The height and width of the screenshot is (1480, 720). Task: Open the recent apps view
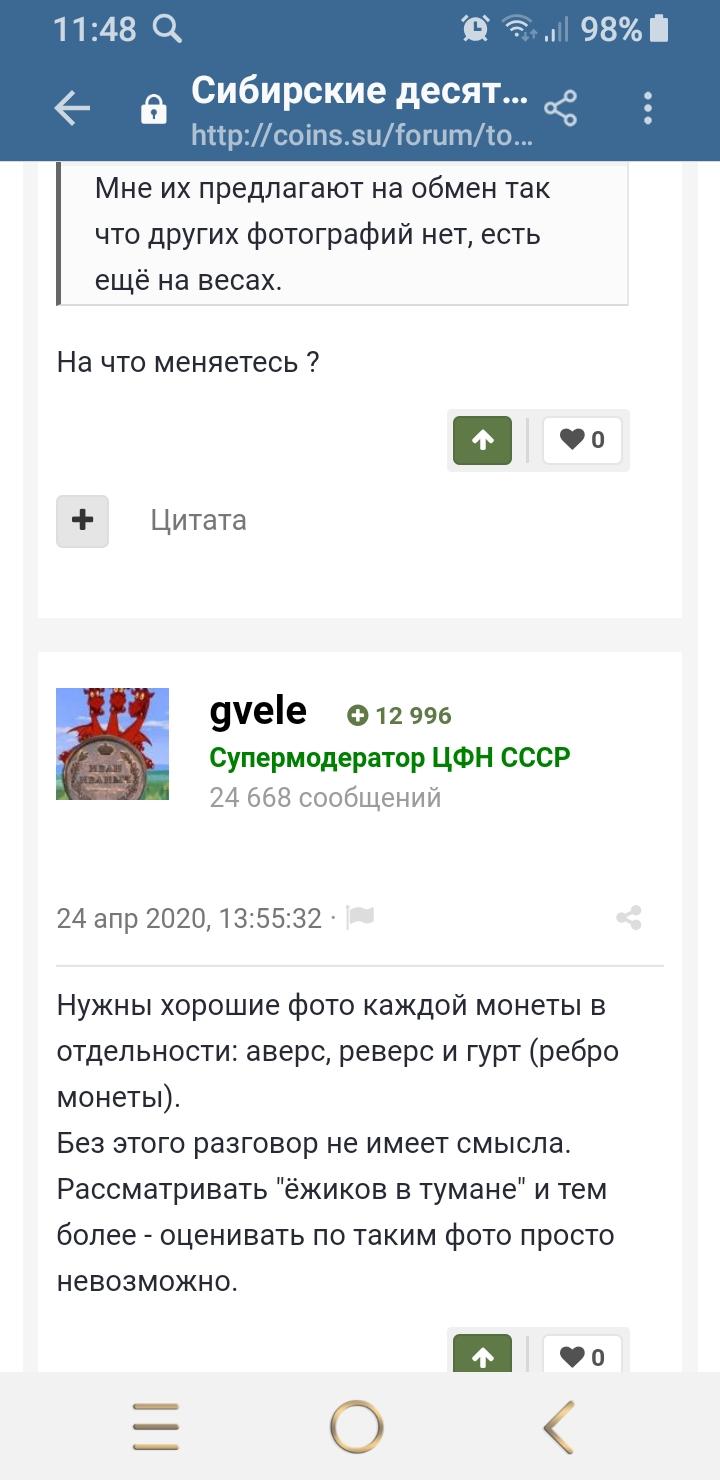pos(156,1426)
